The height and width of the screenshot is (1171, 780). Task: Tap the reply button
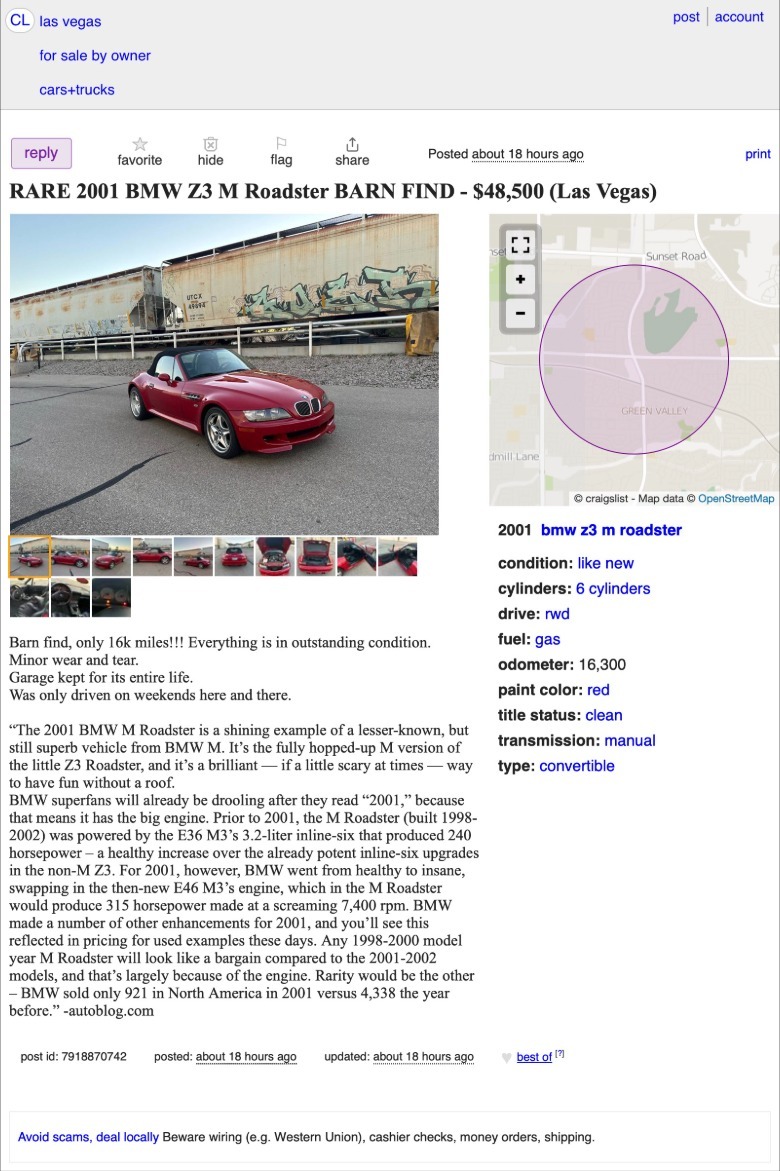[41, 153]
